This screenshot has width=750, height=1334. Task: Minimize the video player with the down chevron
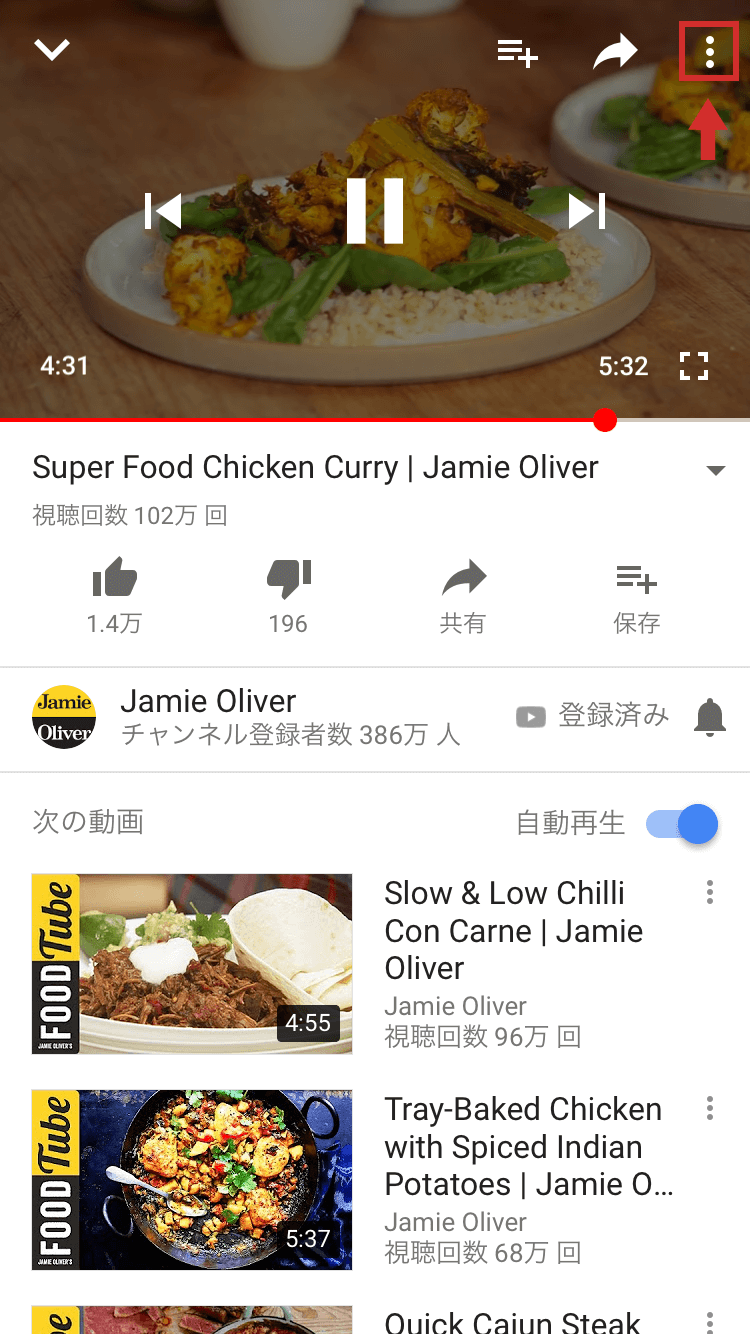tap(51, 49)
